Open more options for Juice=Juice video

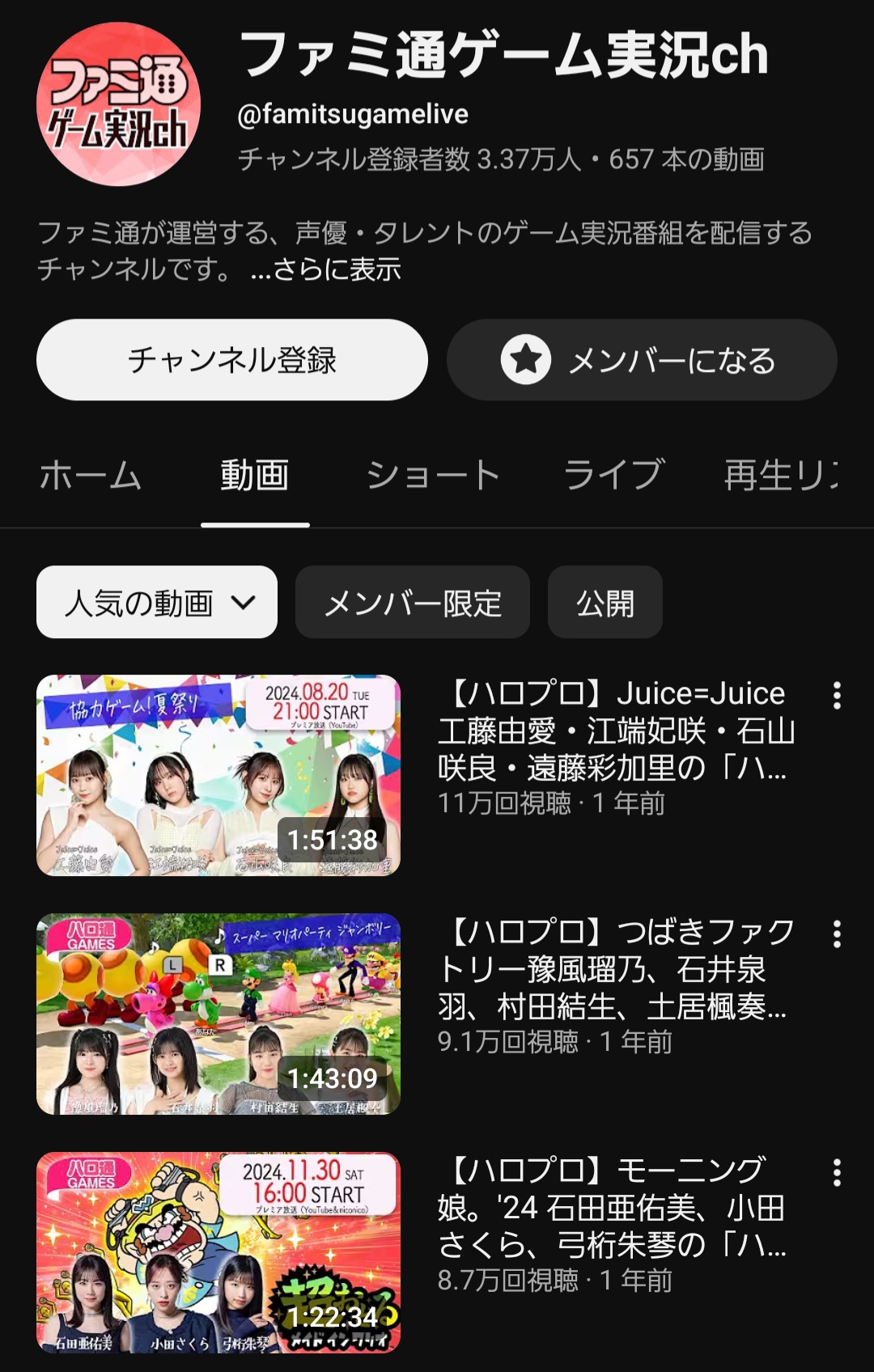pos(837,696)
